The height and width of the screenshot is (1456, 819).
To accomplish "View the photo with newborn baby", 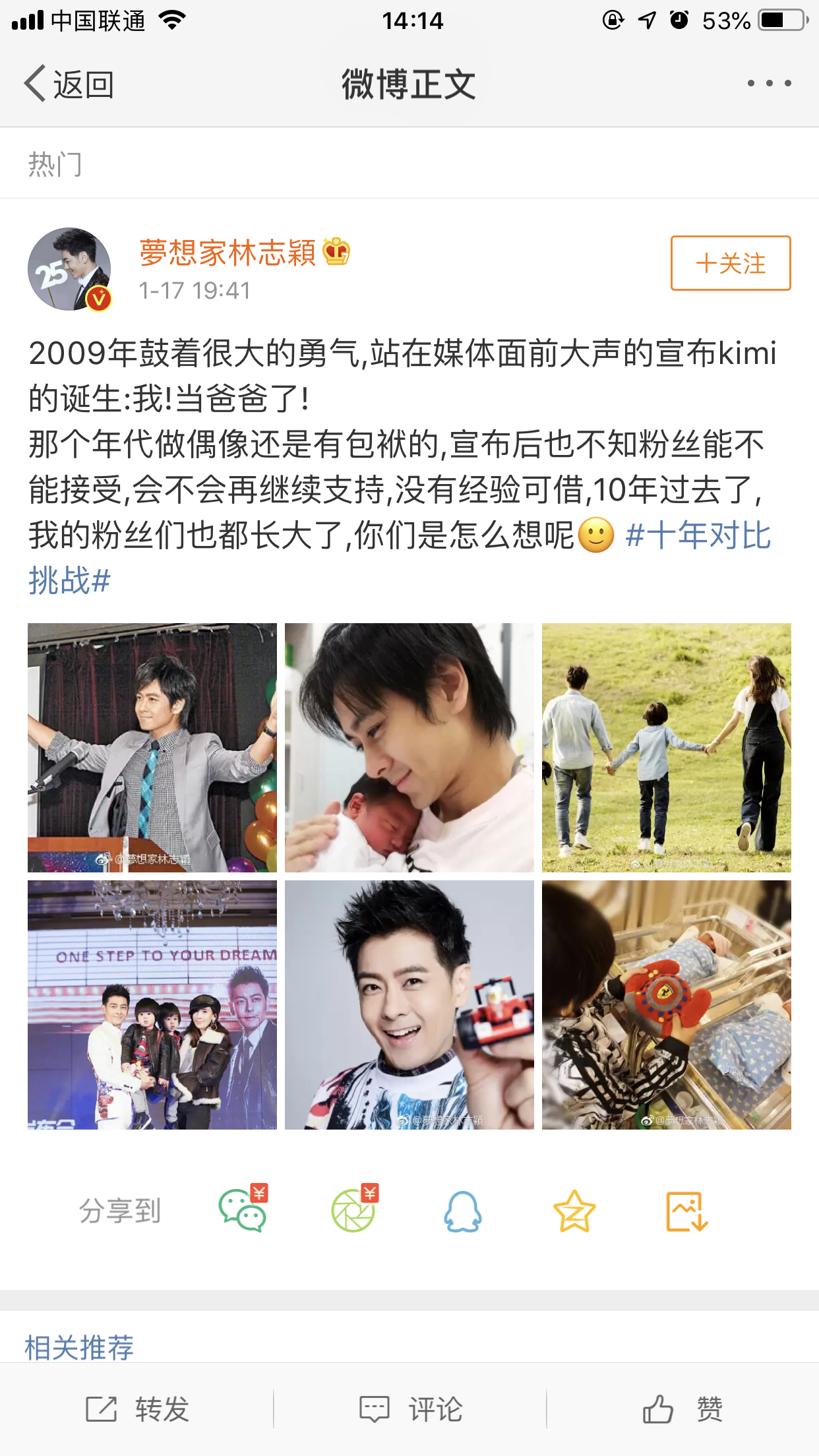I will pos(409,747).
